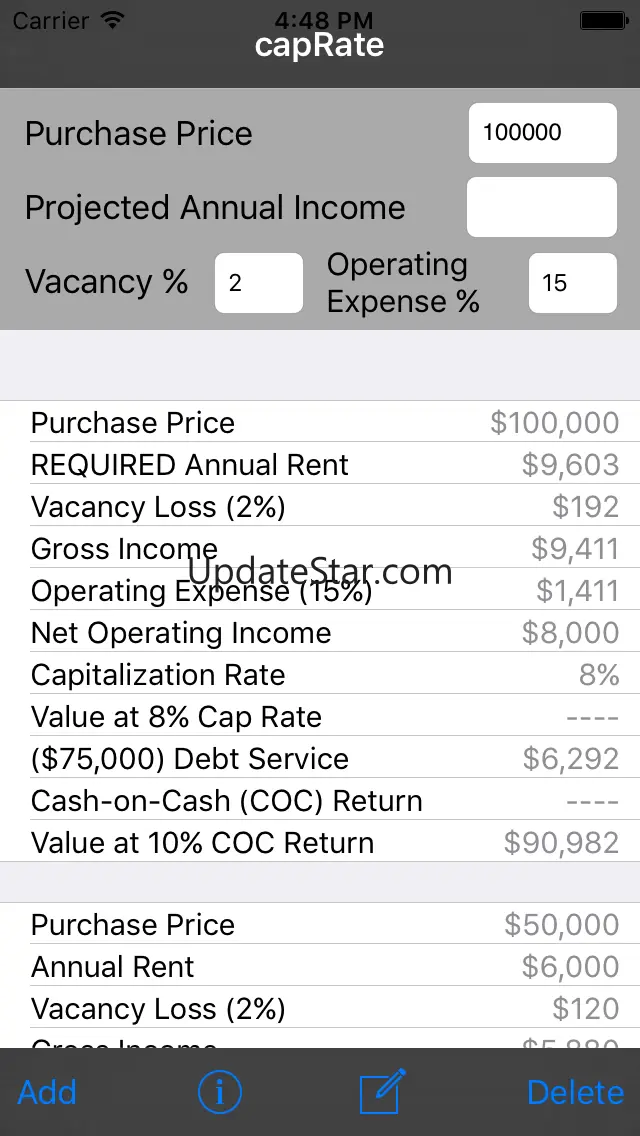640x1136 pixels.
Task: Tap the Projected Annual Income field
Action: coord(542,207)
